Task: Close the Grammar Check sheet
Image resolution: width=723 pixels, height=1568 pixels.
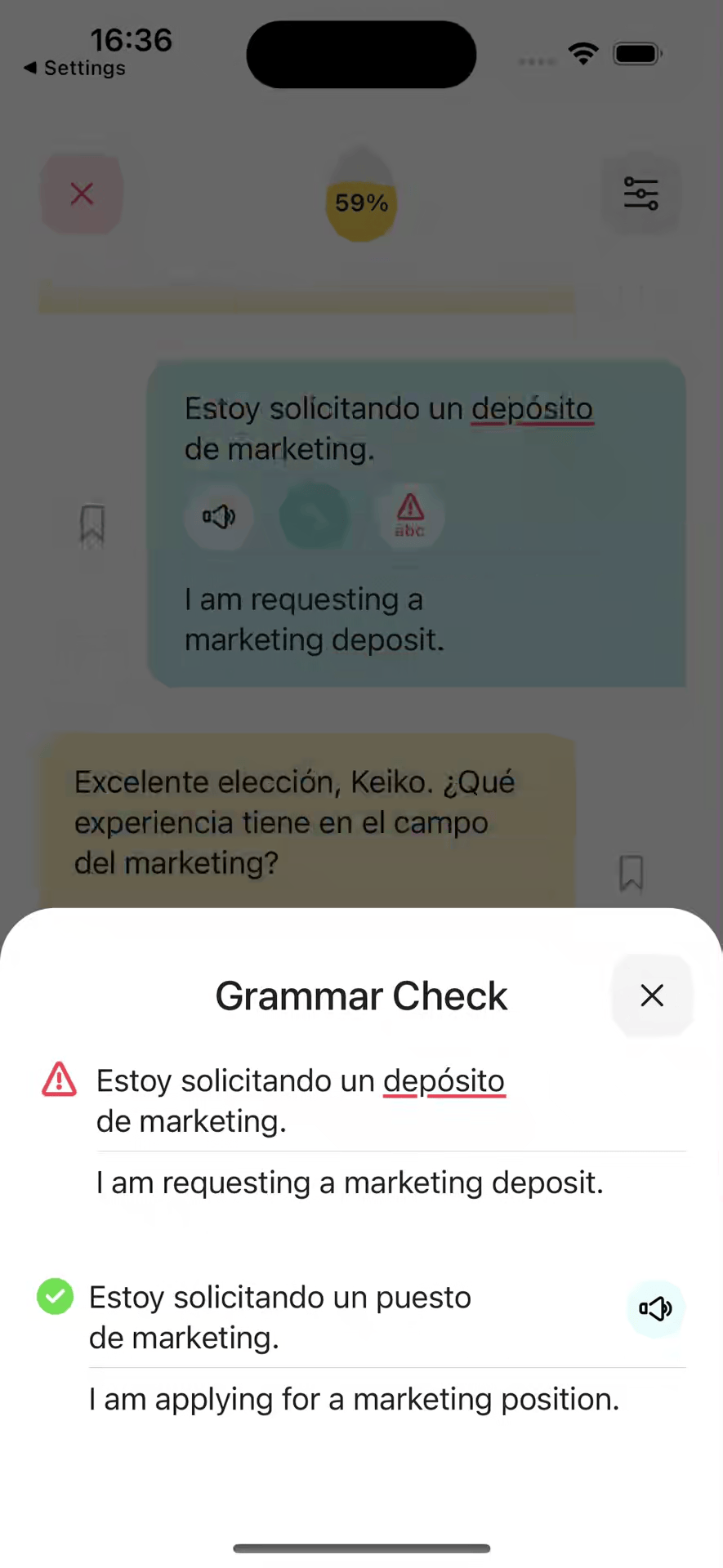Action: pyautogui.click(x=652, y=996)
